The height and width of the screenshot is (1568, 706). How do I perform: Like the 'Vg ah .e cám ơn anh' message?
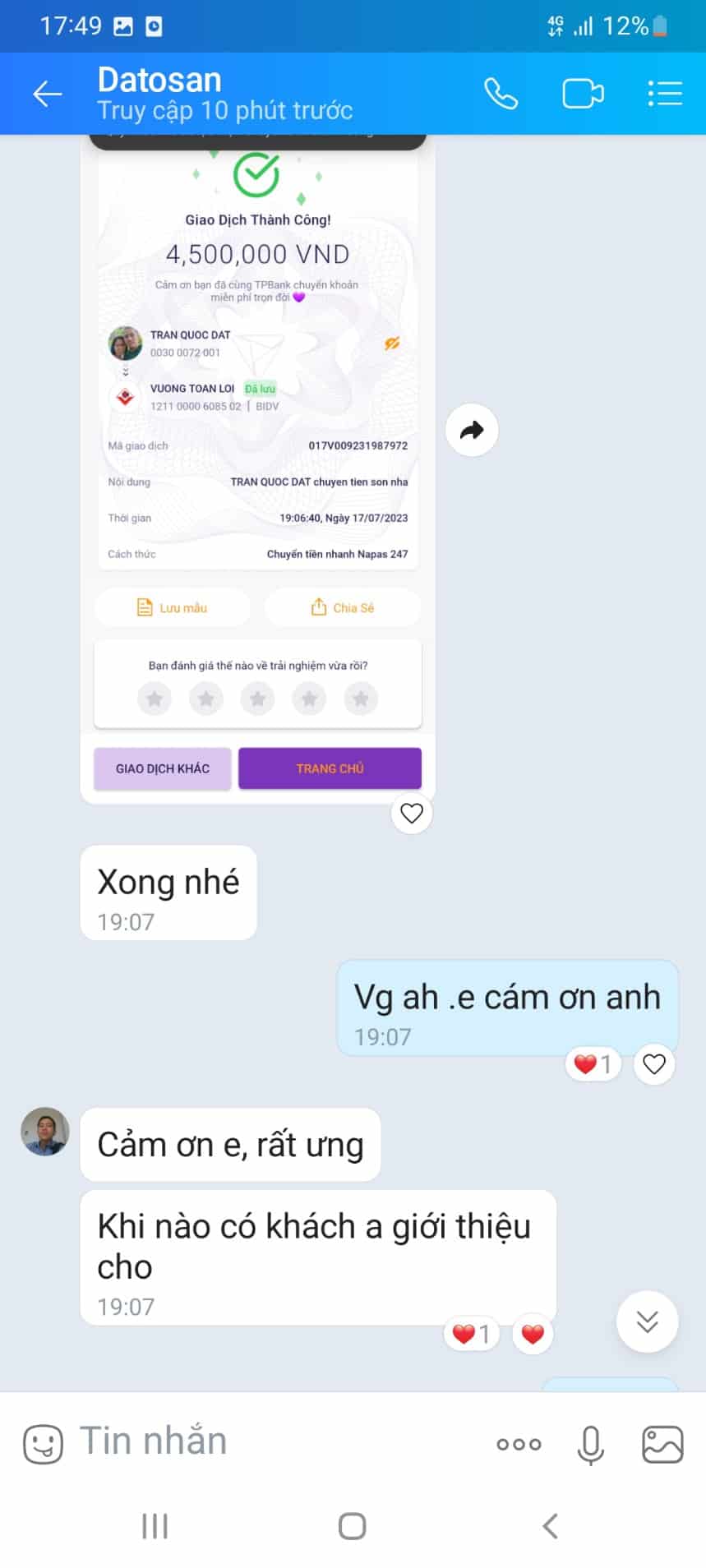pyautogui.click(x=654, y=1064)
